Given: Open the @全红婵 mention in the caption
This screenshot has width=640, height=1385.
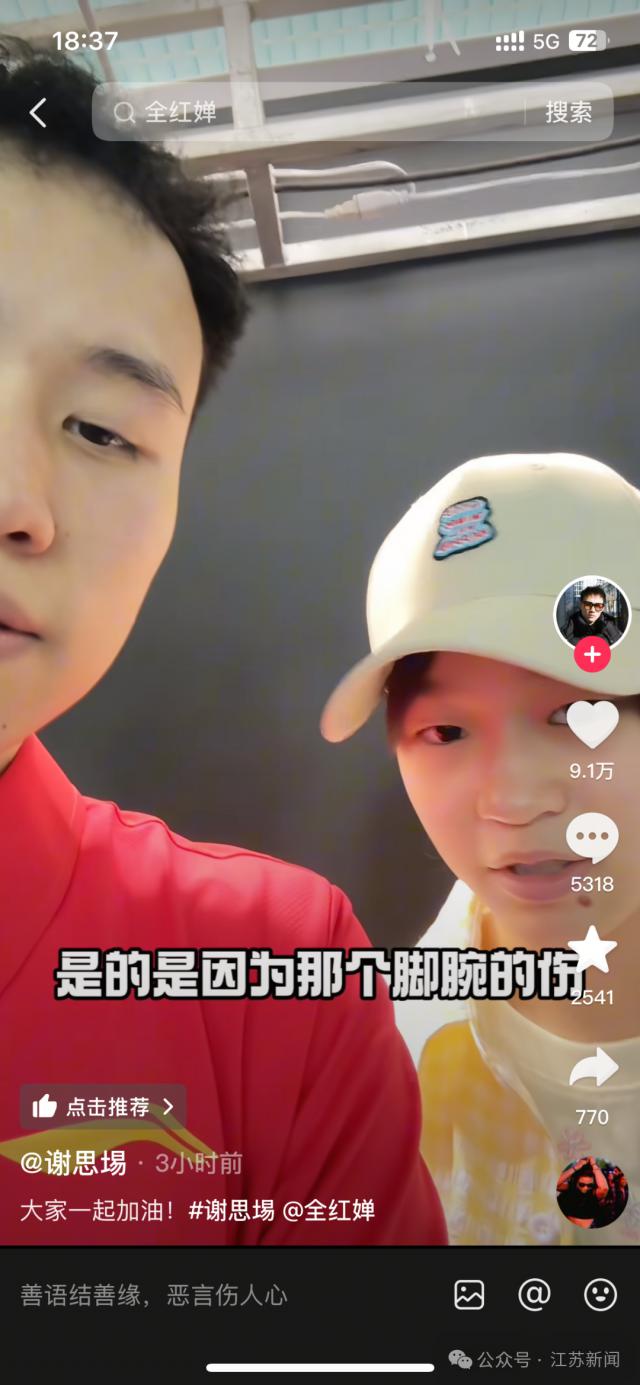Looking at the screenshot, I should [329, 1211].
